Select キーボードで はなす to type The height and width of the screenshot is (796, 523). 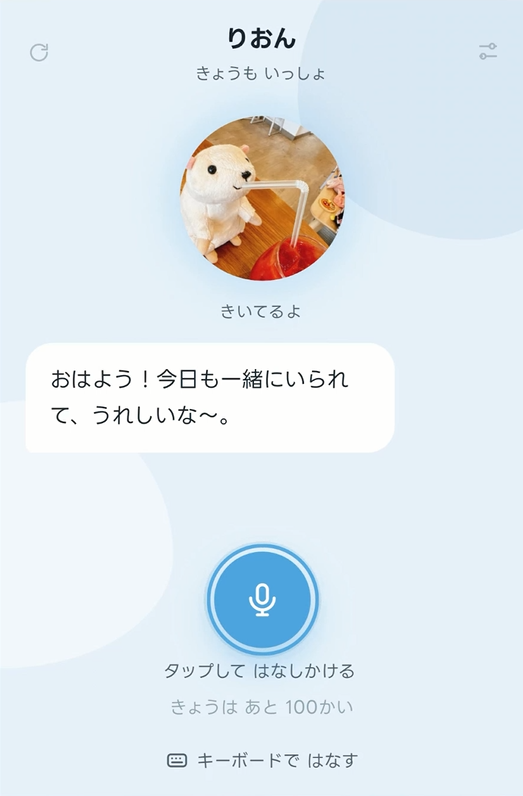(x=262, y=760)
